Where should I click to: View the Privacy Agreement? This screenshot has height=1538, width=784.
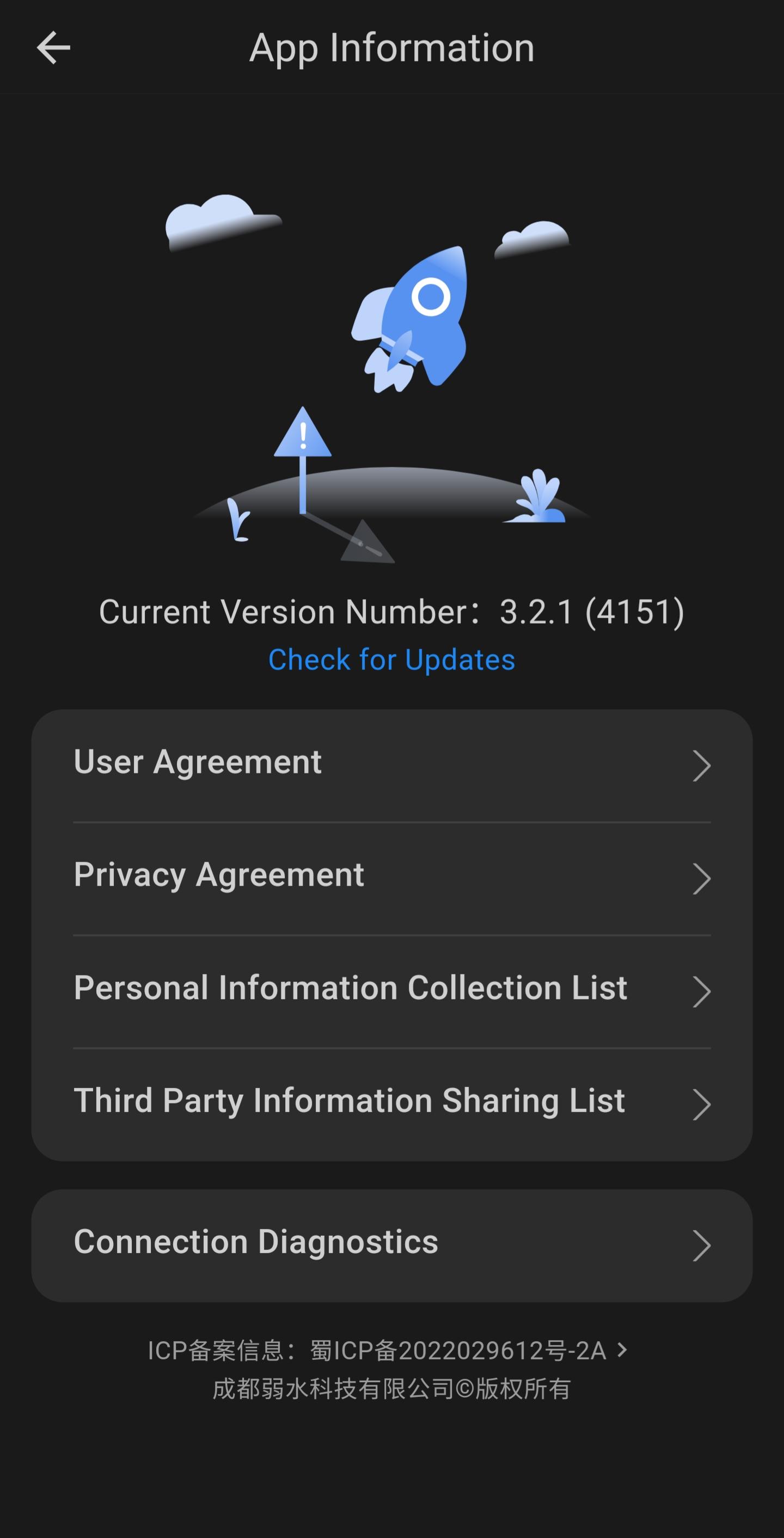click(x=391, y=876)
